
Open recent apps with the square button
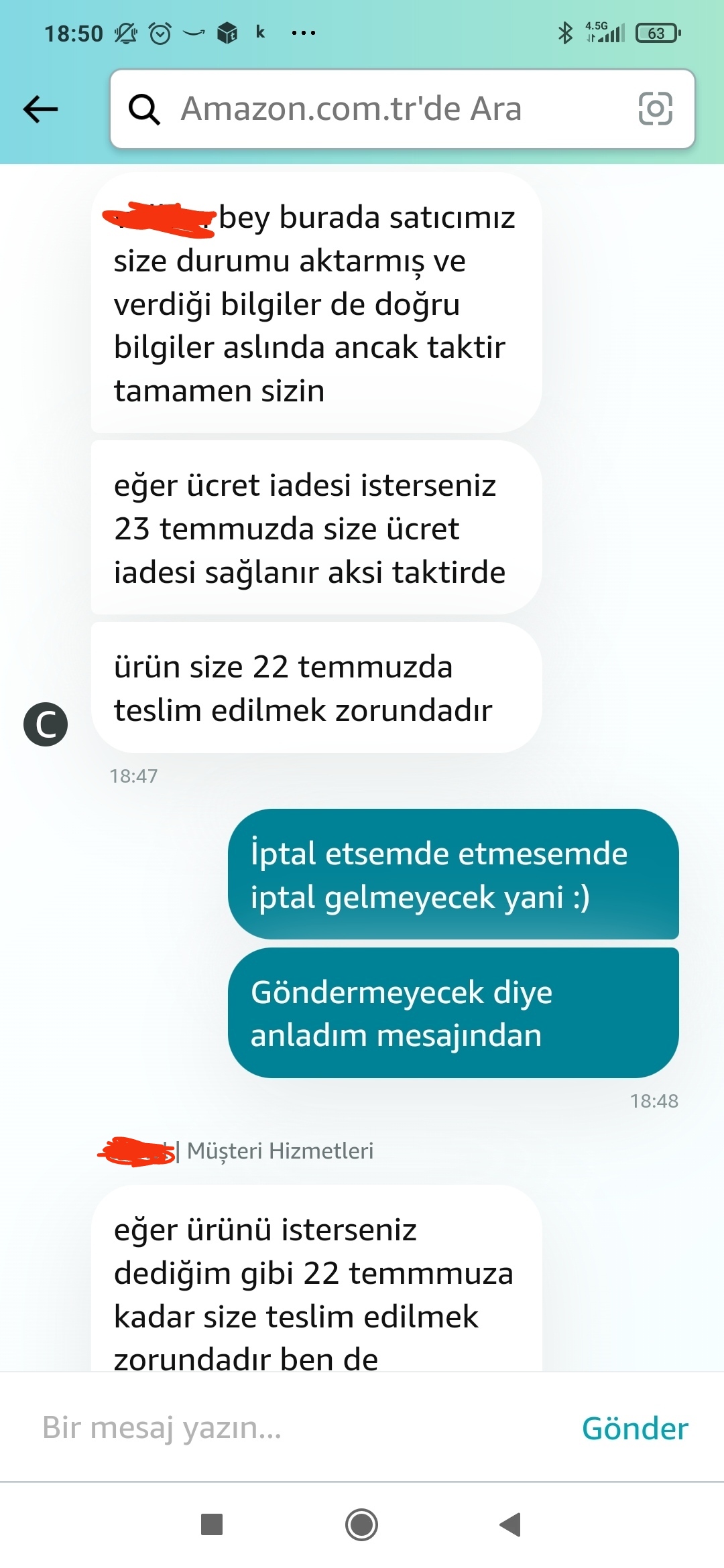pos(212,1524)
